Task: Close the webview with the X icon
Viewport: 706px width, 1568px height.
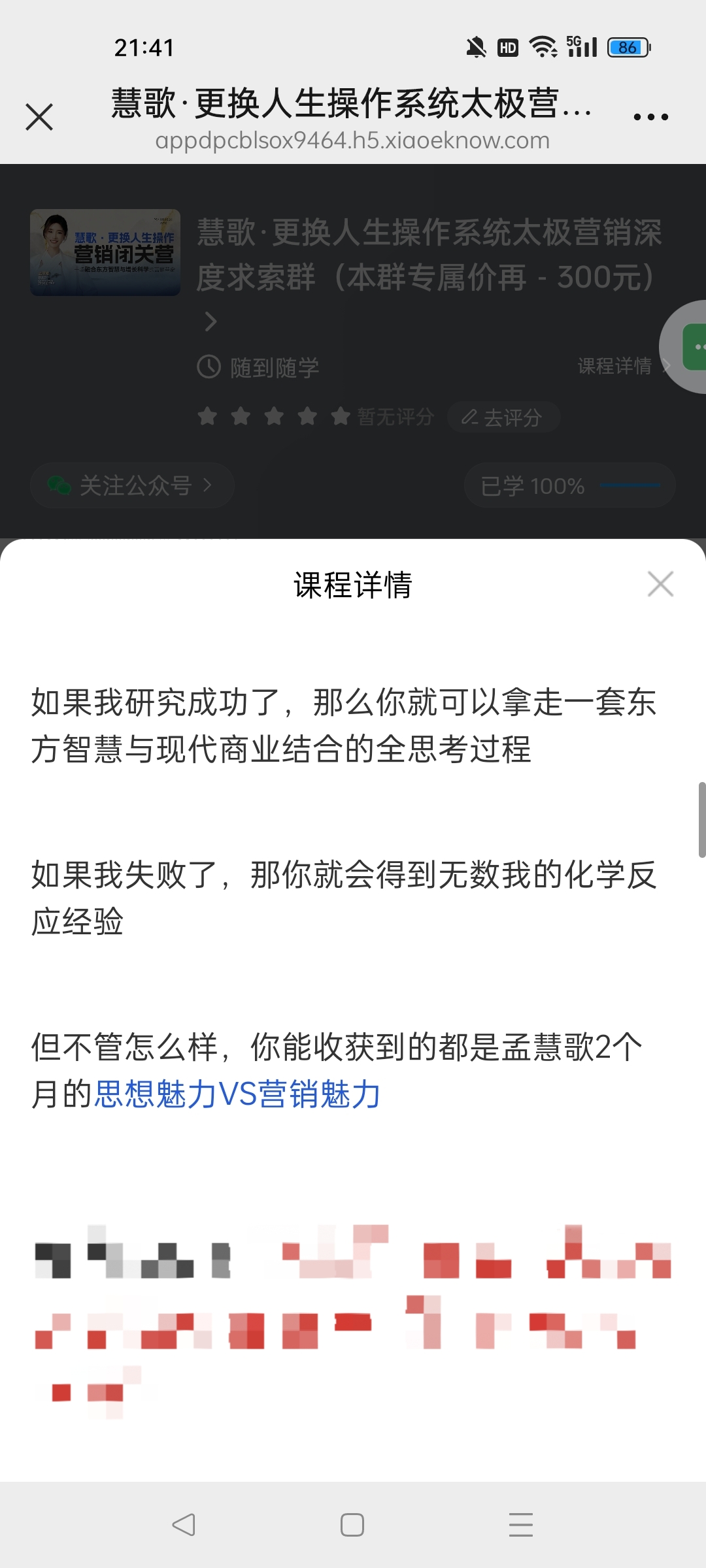Action: pyautogui.click(x=39, y=118)
